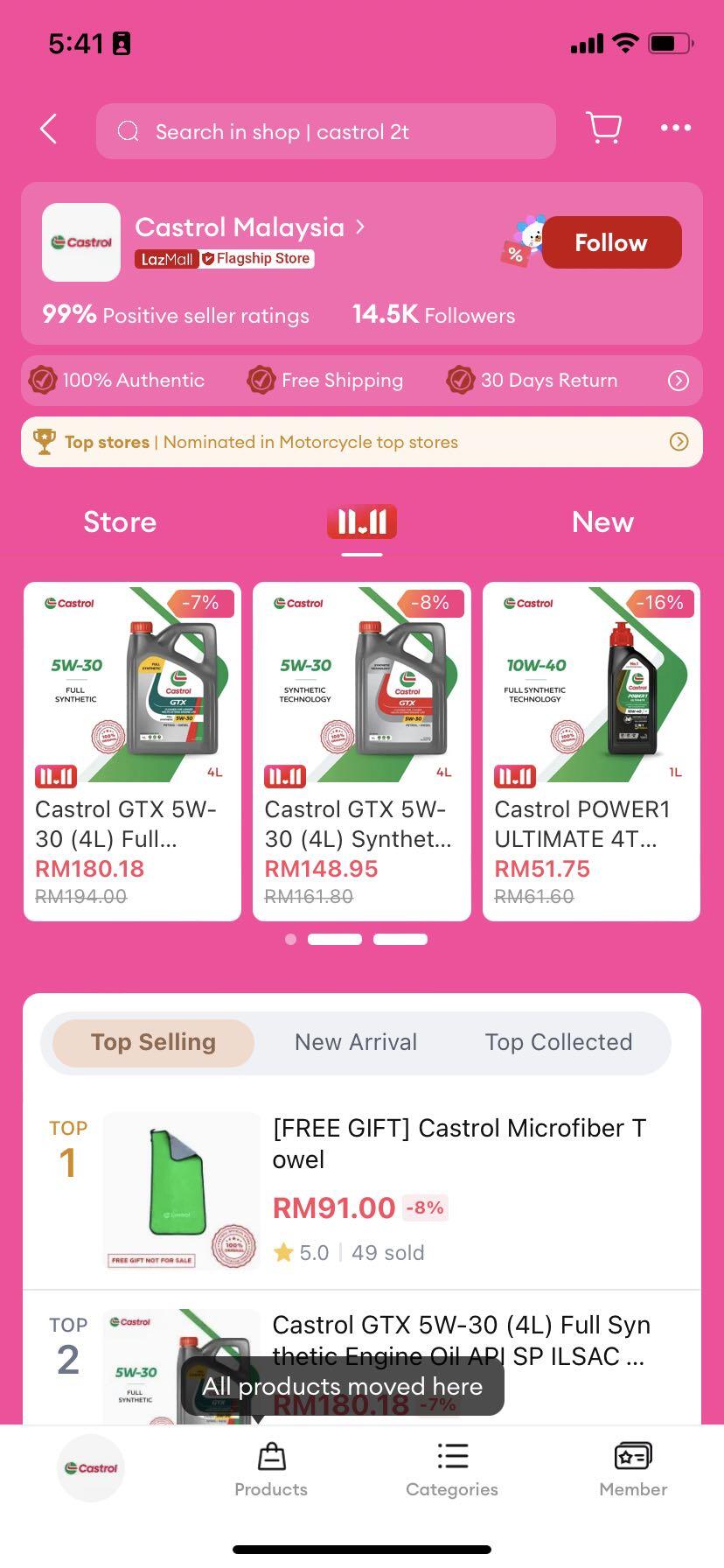Open the shopping cart
Image resolution: width=724 pixels, height=1568 pixels.
[x=602, y=128]
